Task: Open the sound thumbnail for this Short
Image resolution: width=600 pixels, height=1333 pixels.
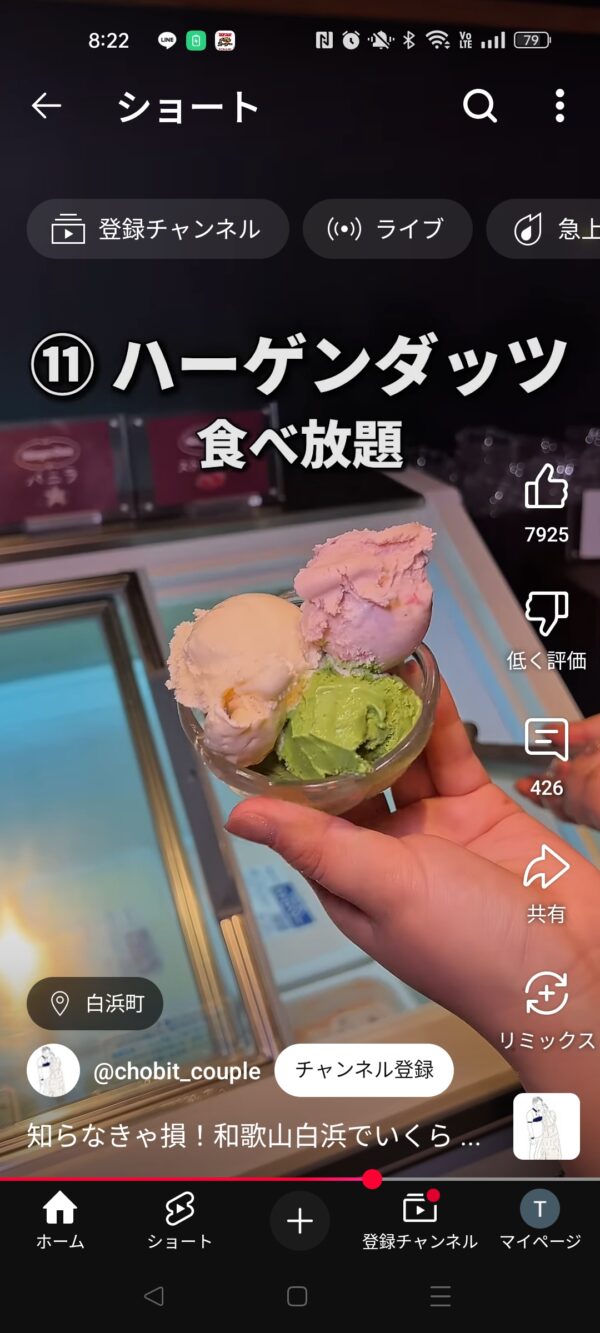Action: click(x=546, y=1126)
